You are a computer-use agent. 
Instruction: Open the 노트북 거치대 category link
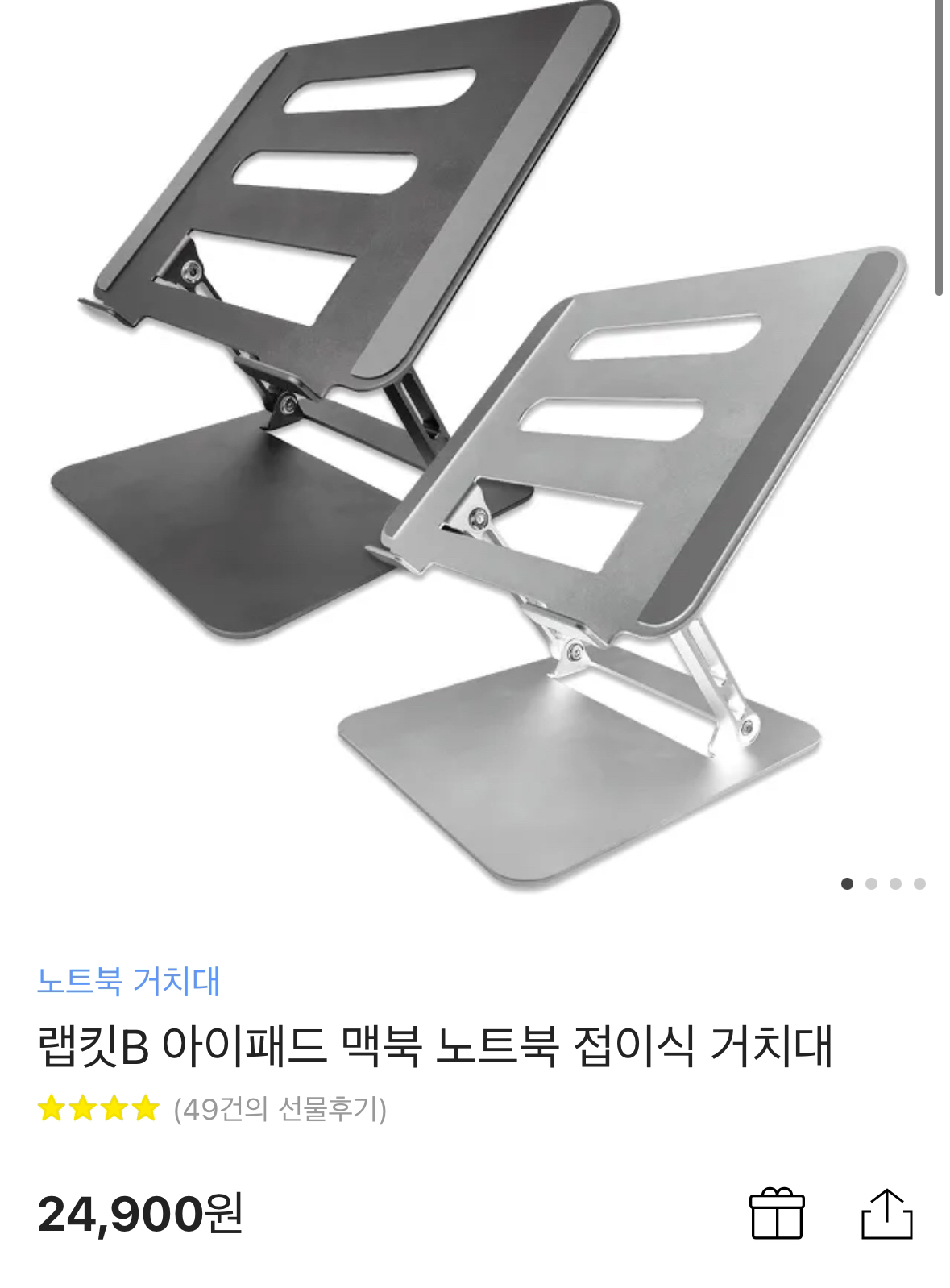[x=129, y=981]
